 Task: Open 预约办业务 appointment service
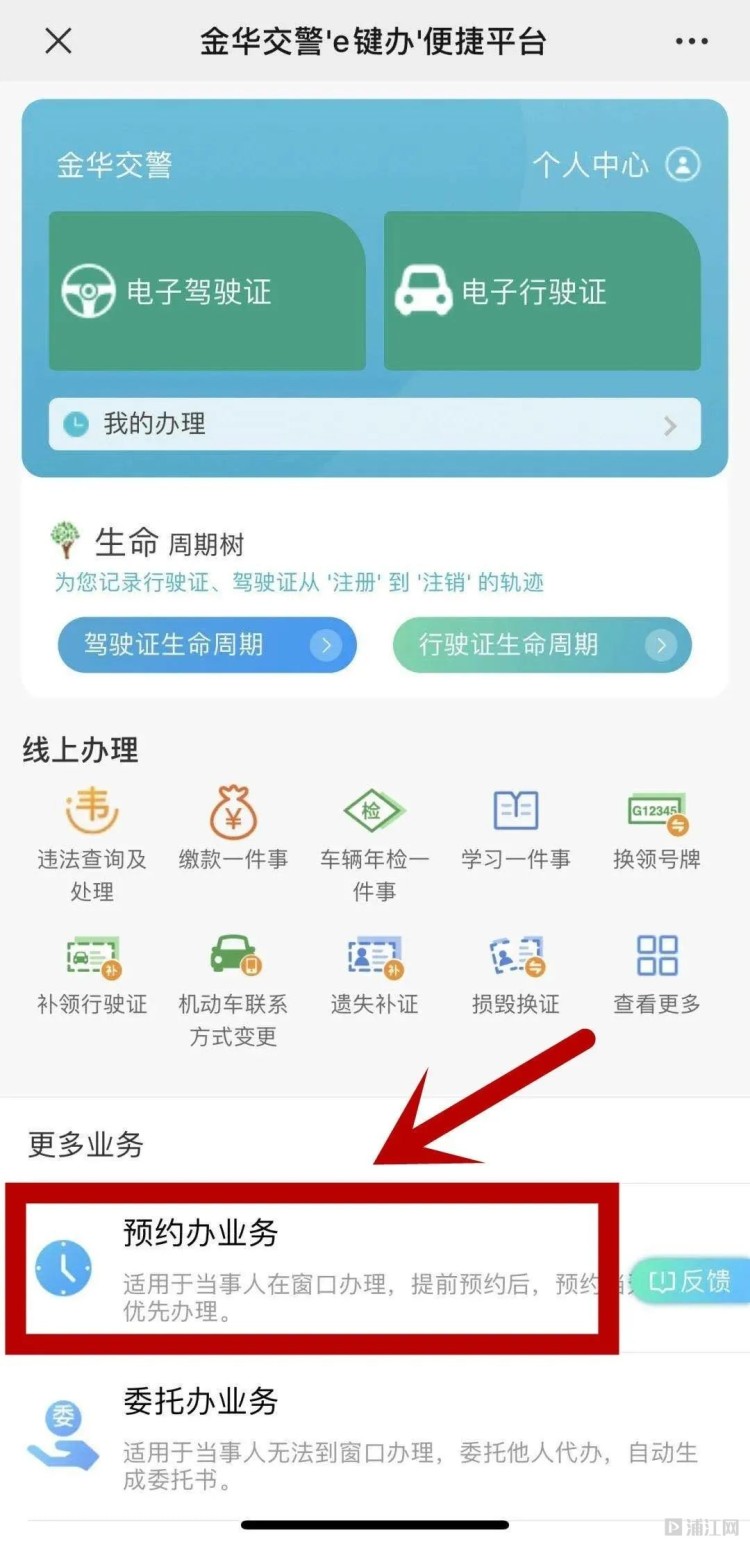point(310,1267)
